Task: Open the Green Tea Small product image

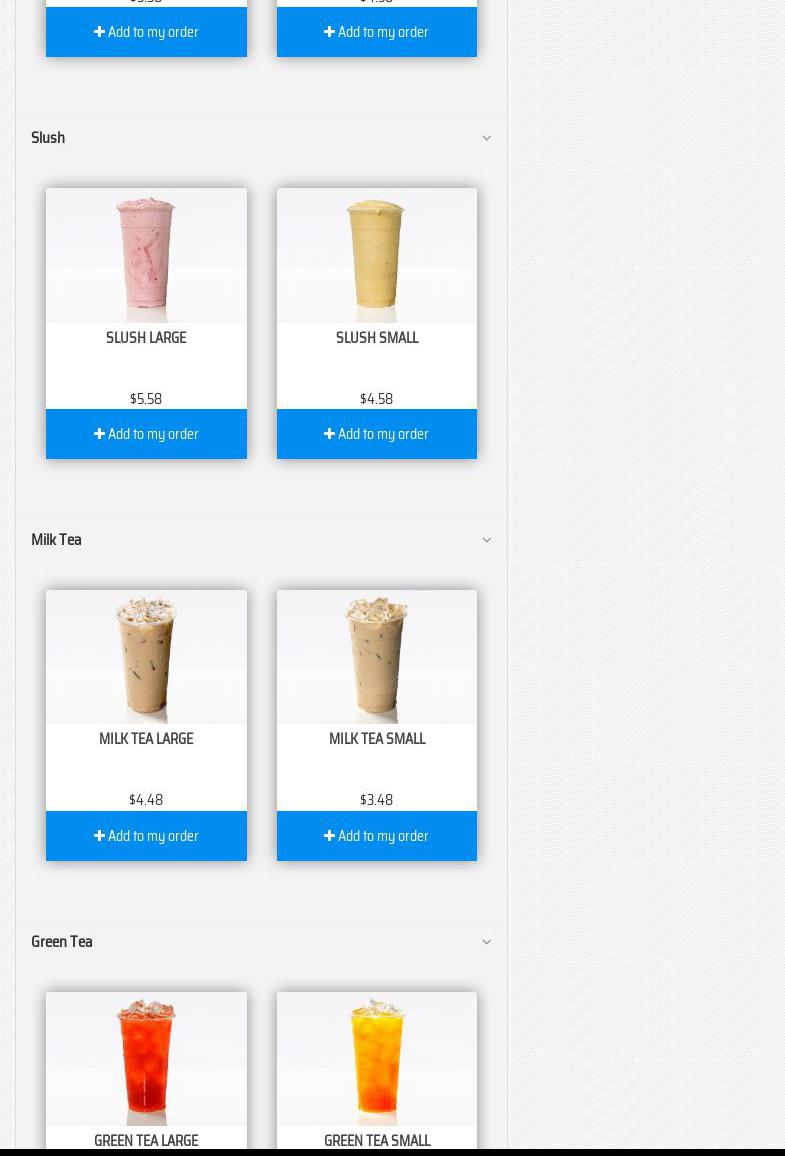Action: pyautogui.click(x=376, y=1058)
